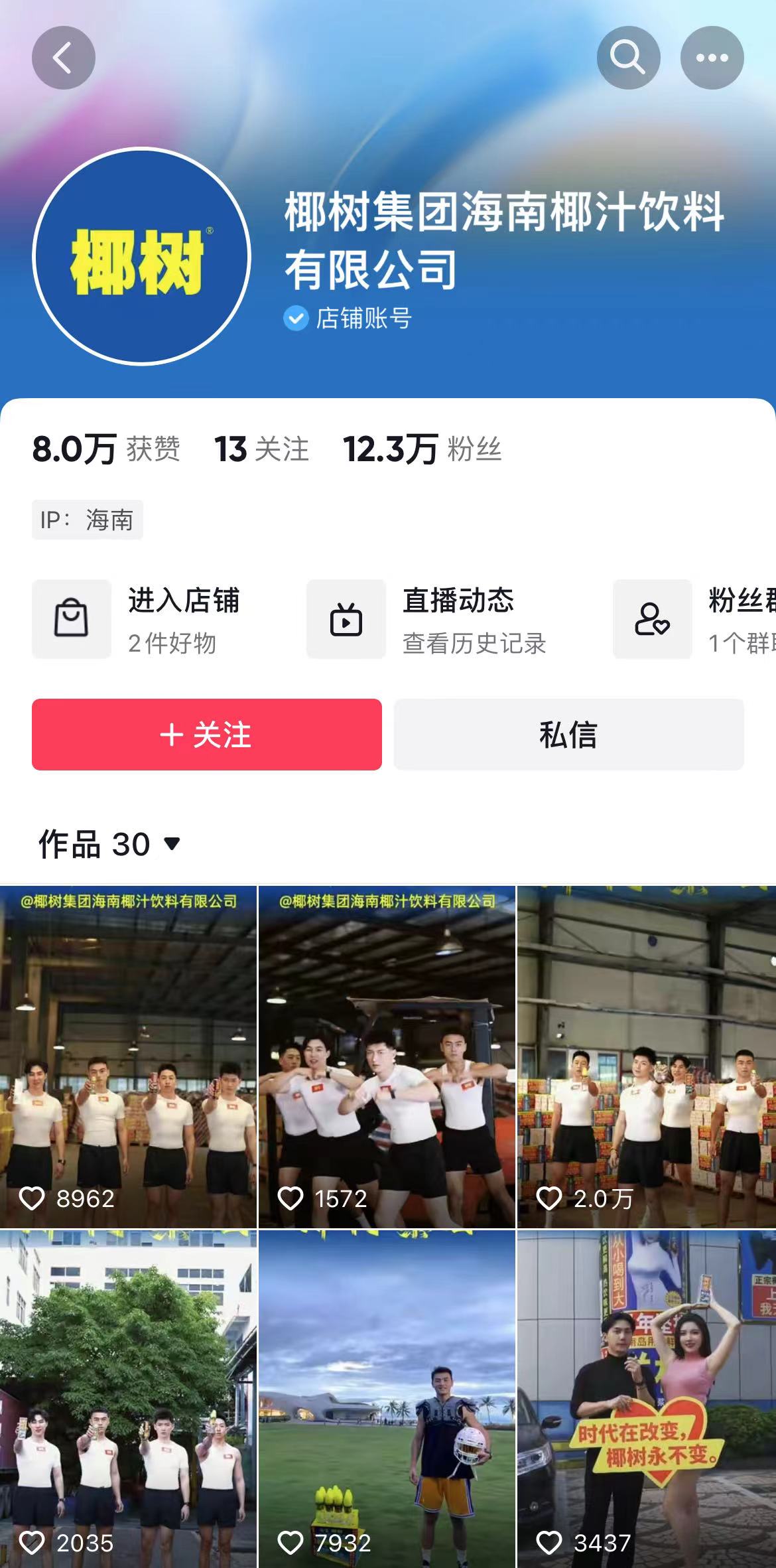Open the video with 8962 likes

coord(128,1056)
